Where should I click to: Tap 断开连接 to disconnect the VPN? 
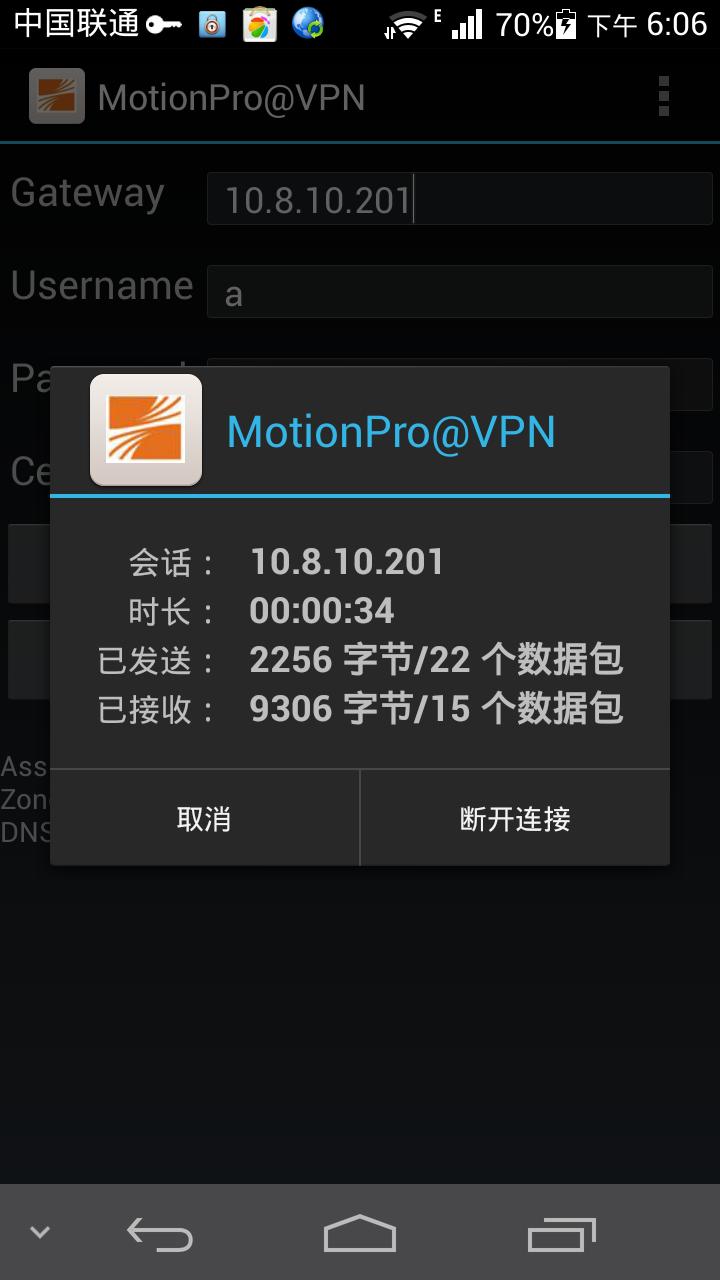pos(514,818)
